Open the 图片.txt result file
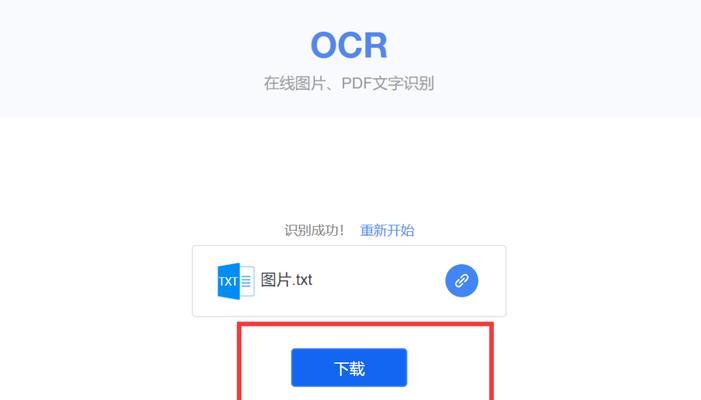 [x=286, y=280]
